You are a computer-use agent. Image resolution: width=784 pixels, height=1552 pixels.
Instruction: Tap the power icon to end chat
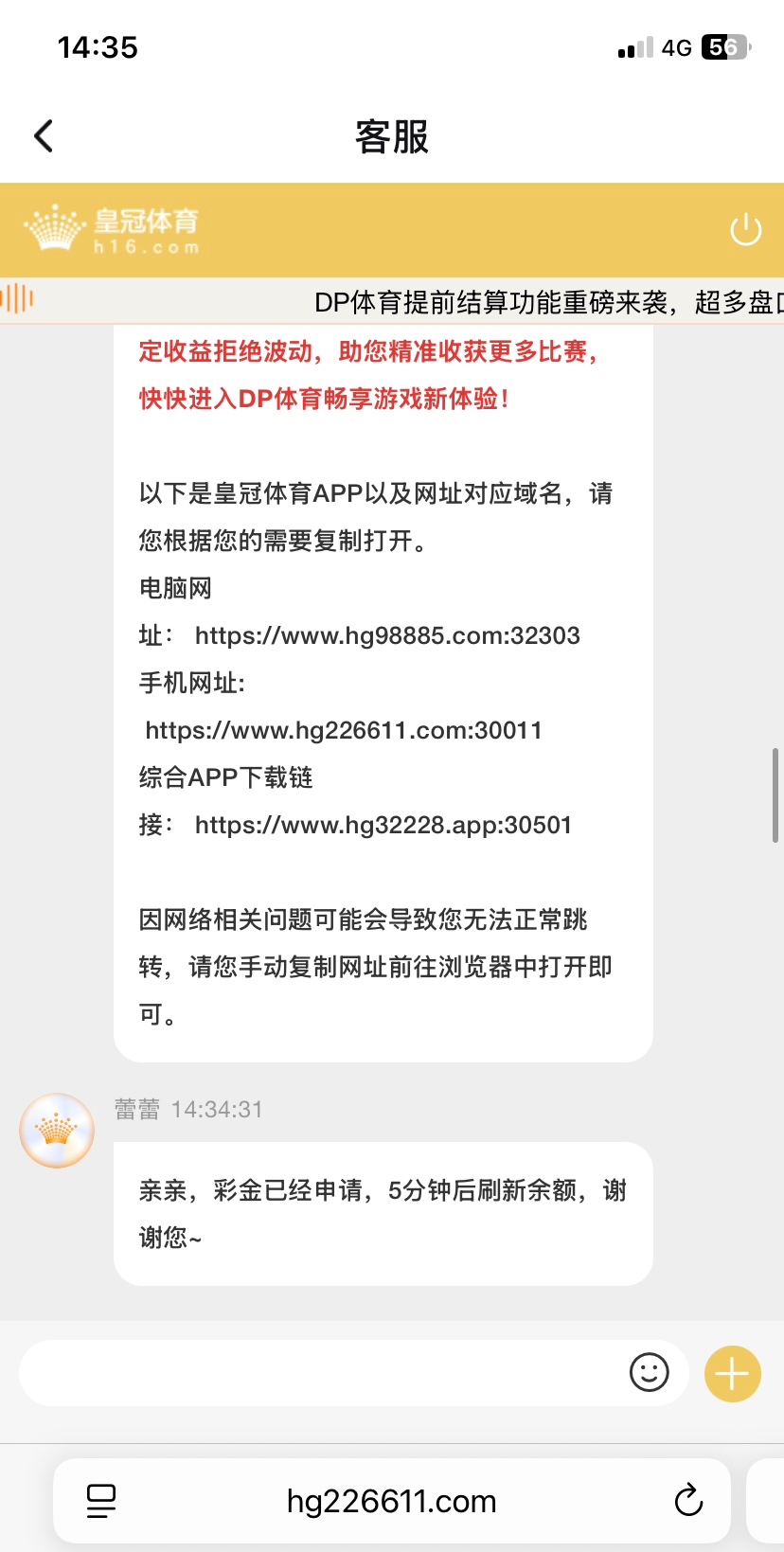(745, 229)
